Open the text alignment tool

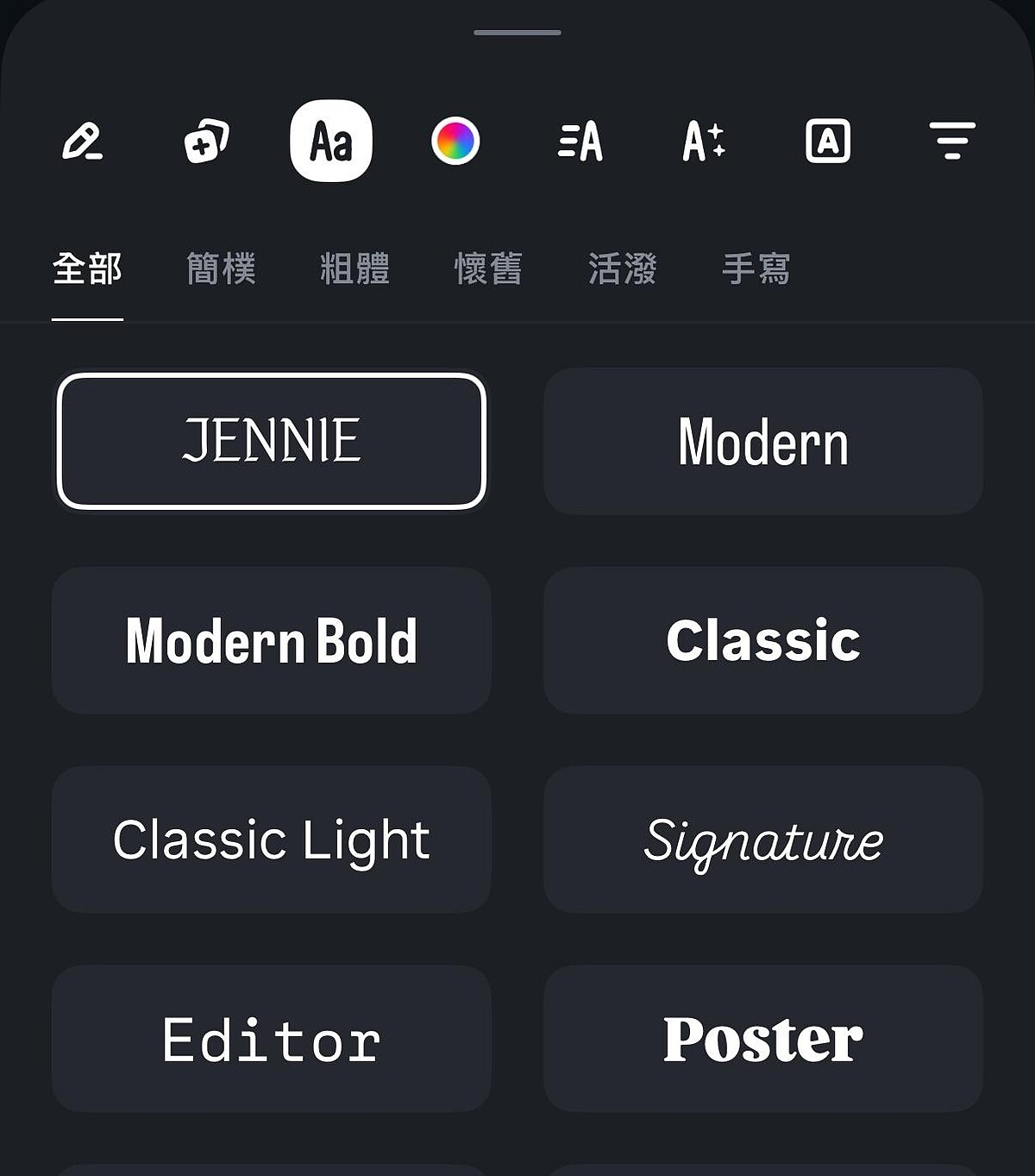580,141
